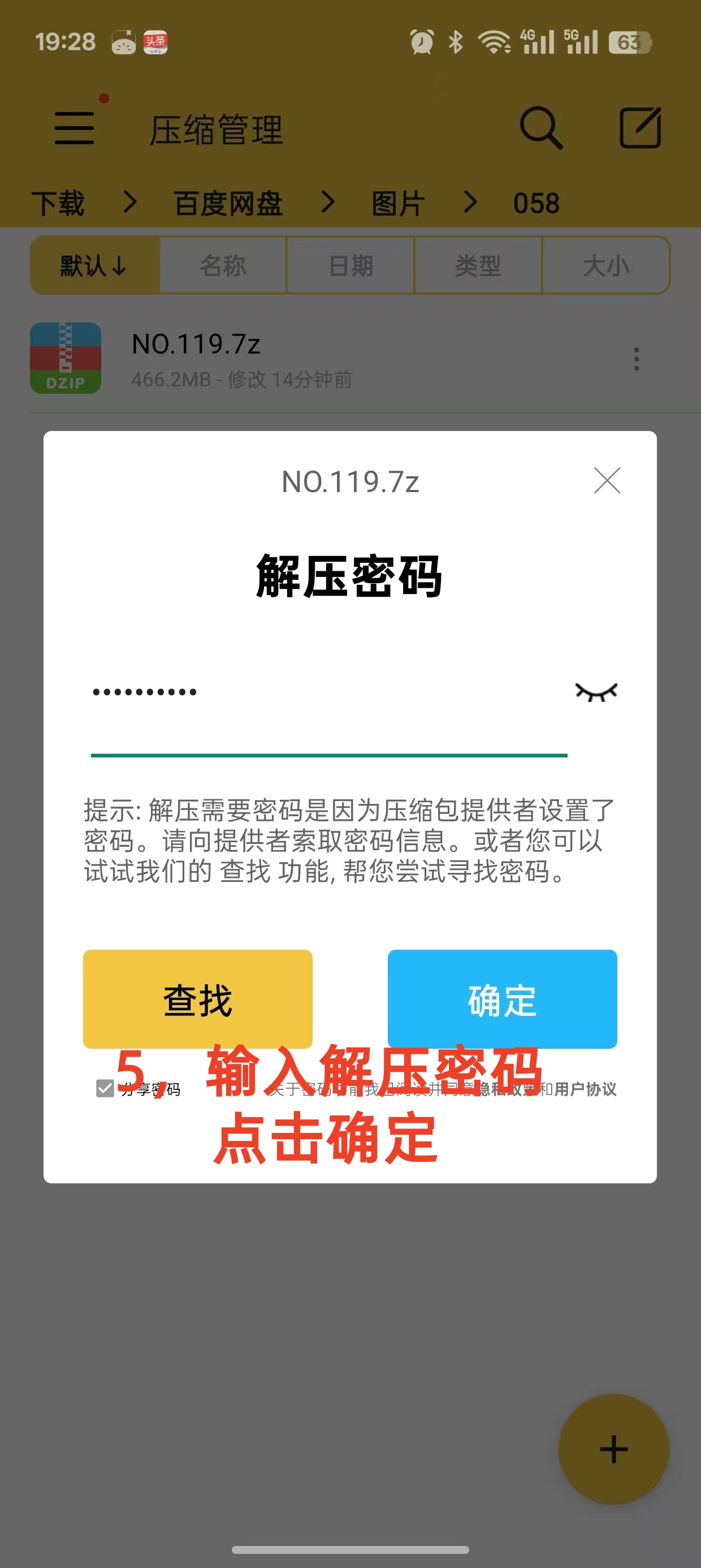This screenshot has height=1568, width=701.
Task: Sort files by 名称
Action: coord(223,266)
